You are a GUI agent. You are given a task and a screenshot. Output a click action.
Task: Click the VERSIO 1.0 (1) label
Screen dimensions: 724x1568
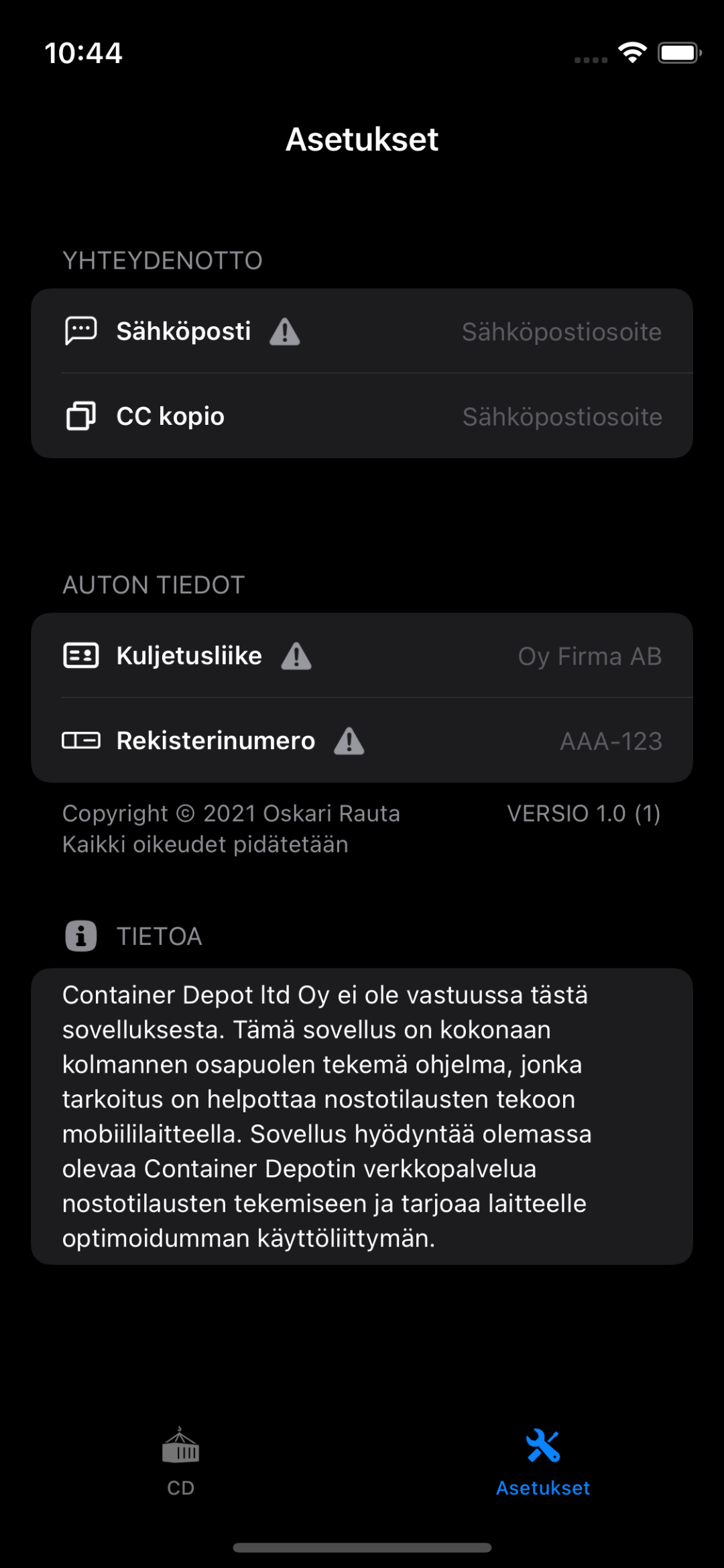(x=583, y=813)
